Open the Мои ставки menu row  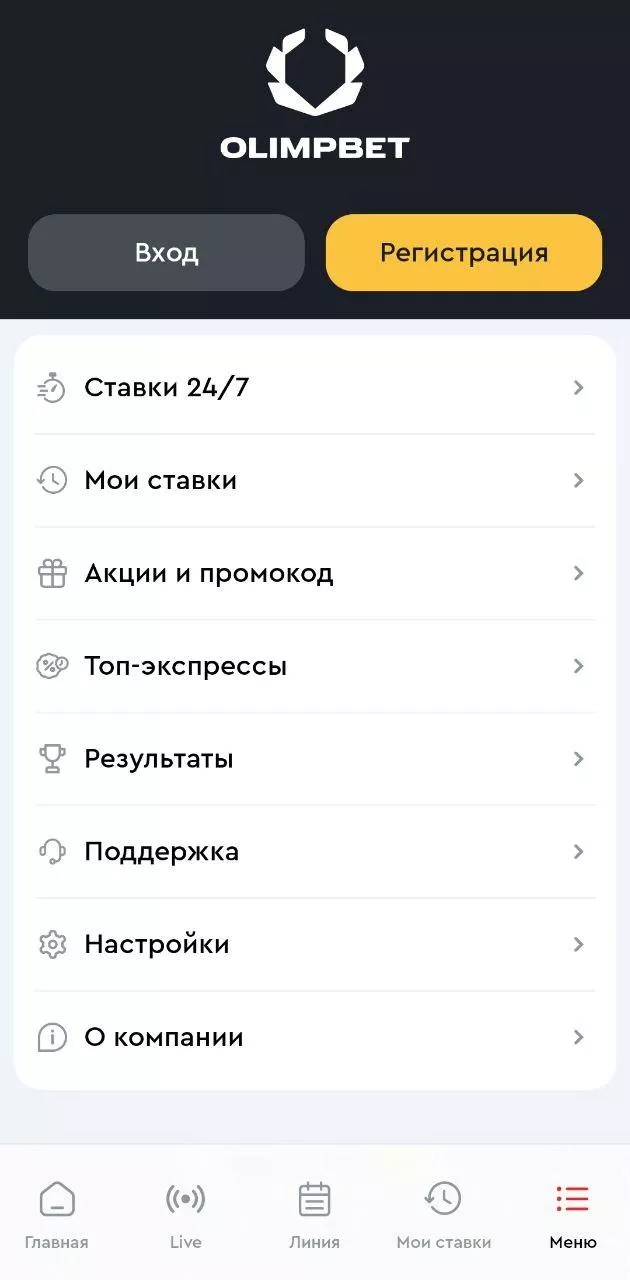[x=314, y=481]
